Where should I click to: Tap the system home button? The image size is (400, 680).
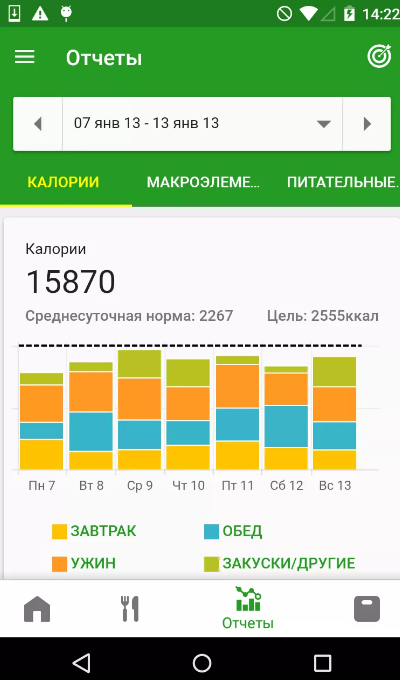coord(202,663)
